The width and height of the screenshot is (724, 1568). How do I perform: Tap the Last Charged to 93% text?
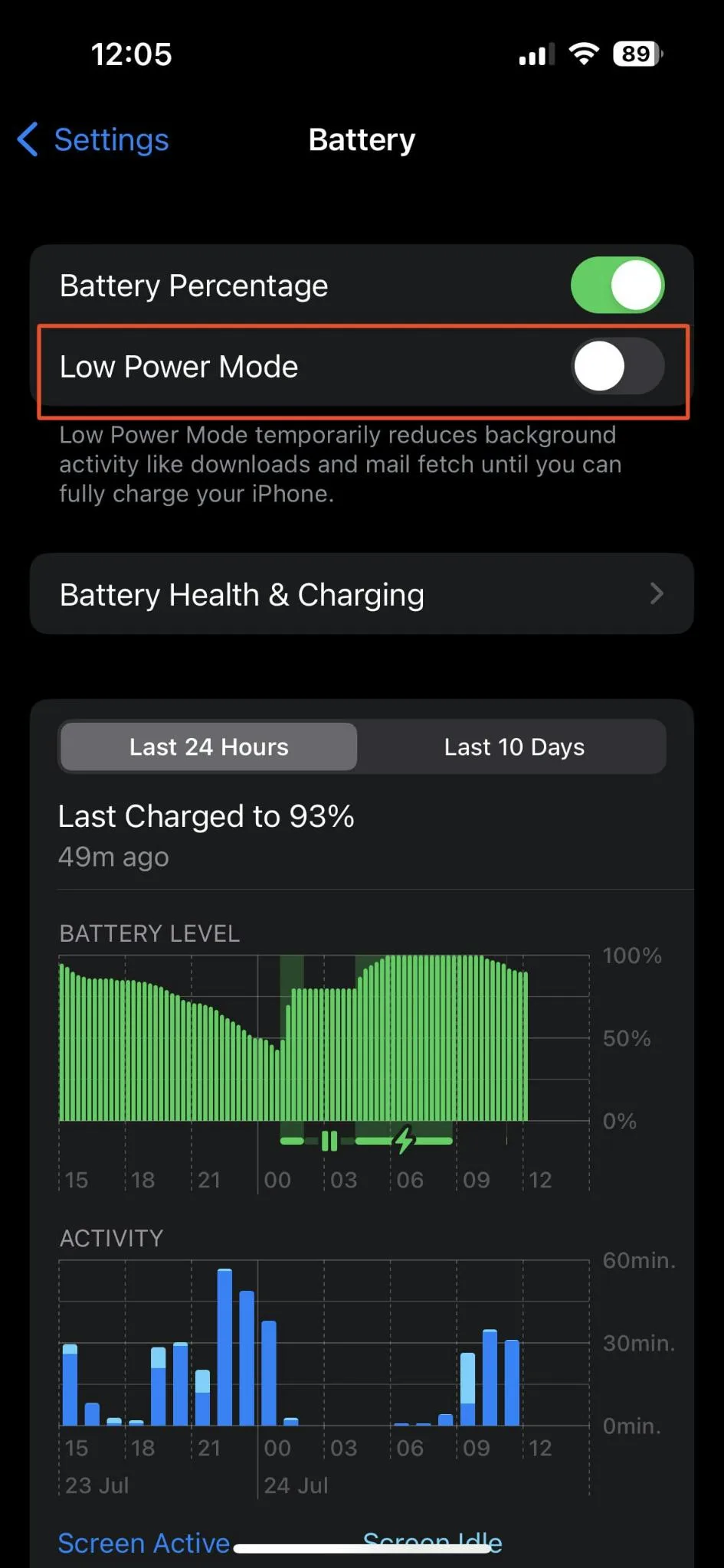point(206,815)
